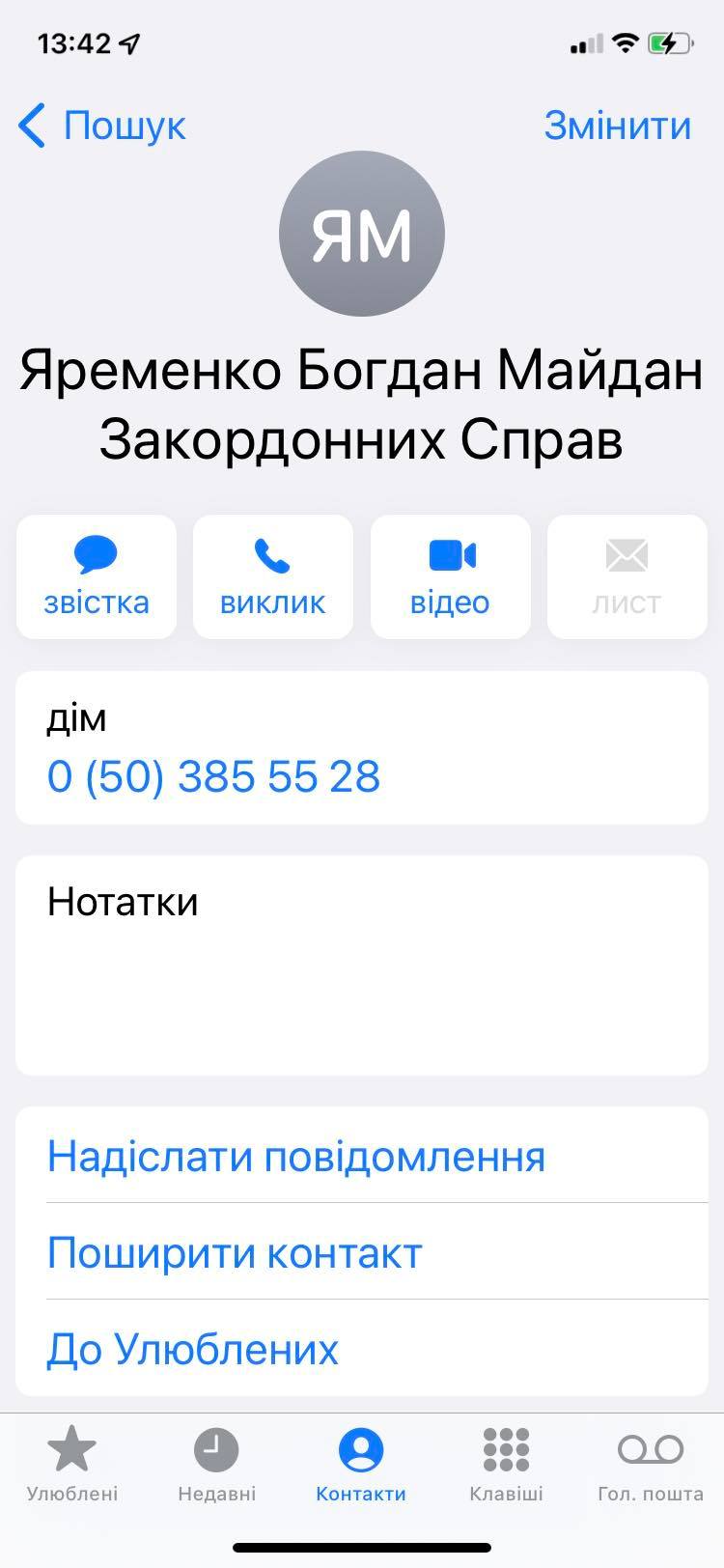
Task: Dial the phone number 0 (50) 385 55 28
Action: pyautogui.click(x=213, y=776)
